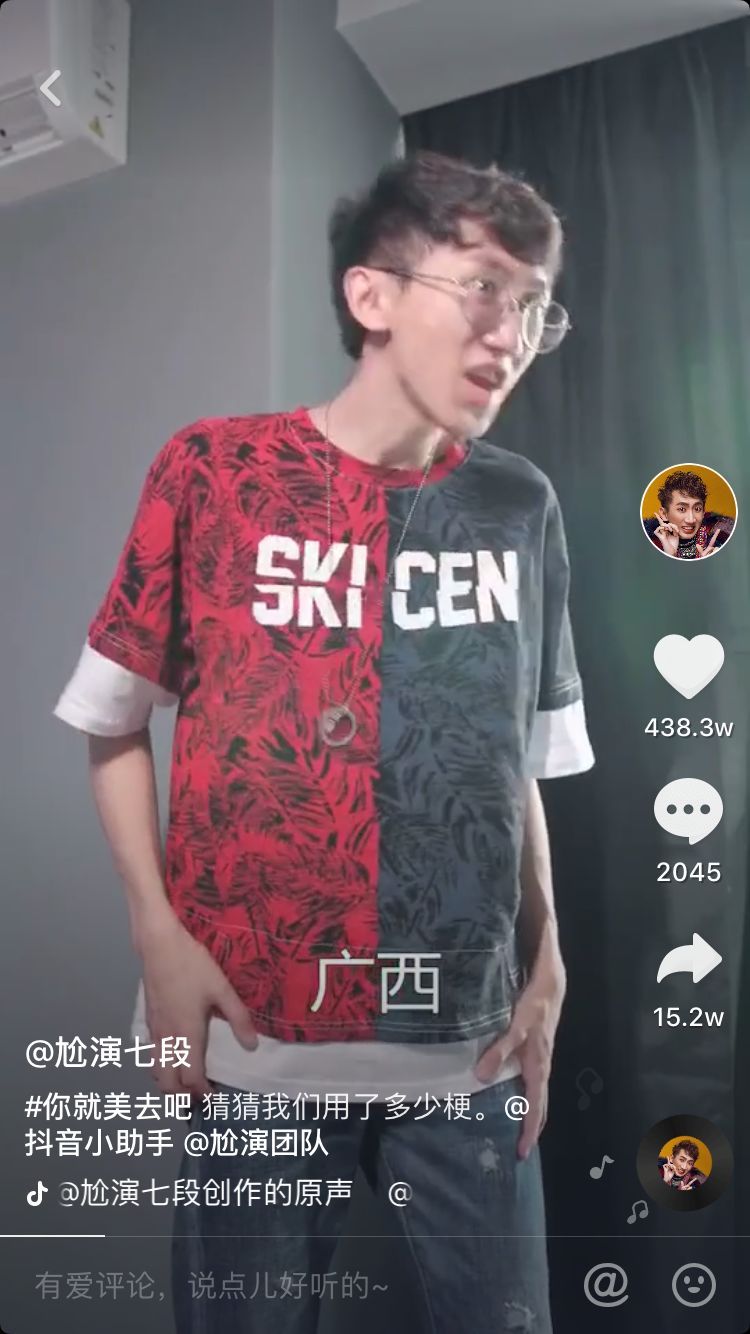
Task: Open the #你就美去吧 hashtag
Action: coord(108,1107)
